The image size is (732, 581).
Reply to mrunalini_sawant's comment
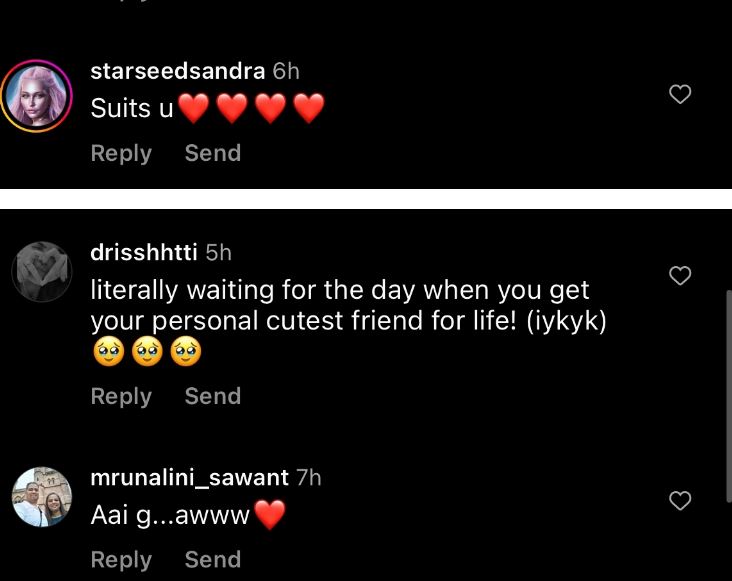[x=121, y=559]
